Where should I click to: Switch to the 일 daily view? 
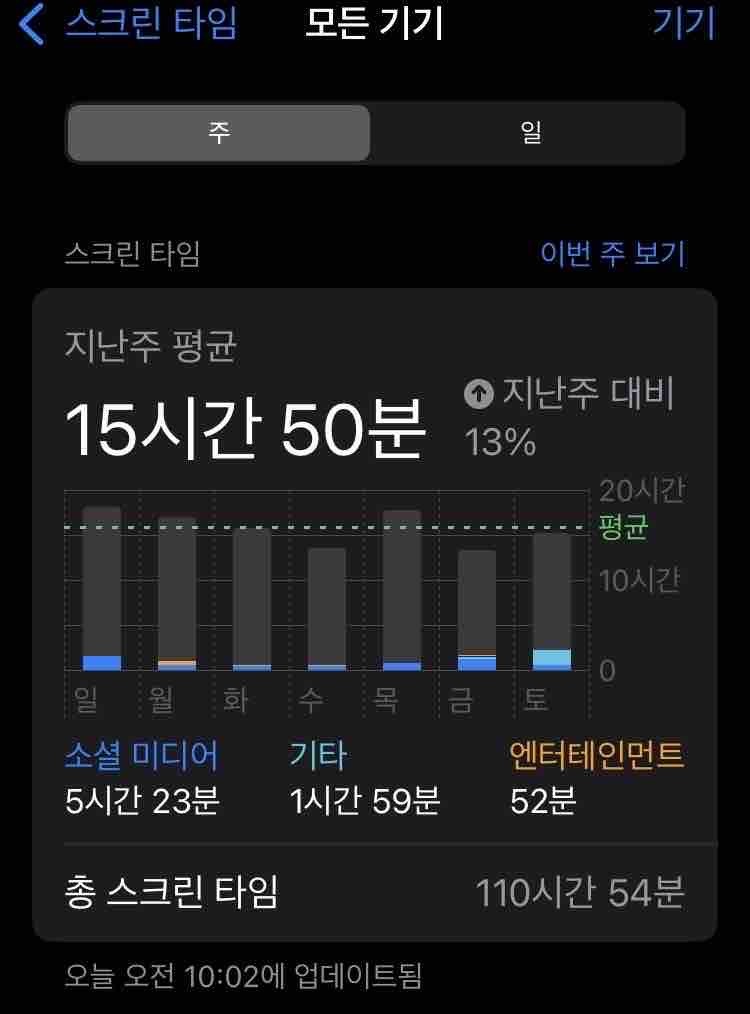(530, 133)
